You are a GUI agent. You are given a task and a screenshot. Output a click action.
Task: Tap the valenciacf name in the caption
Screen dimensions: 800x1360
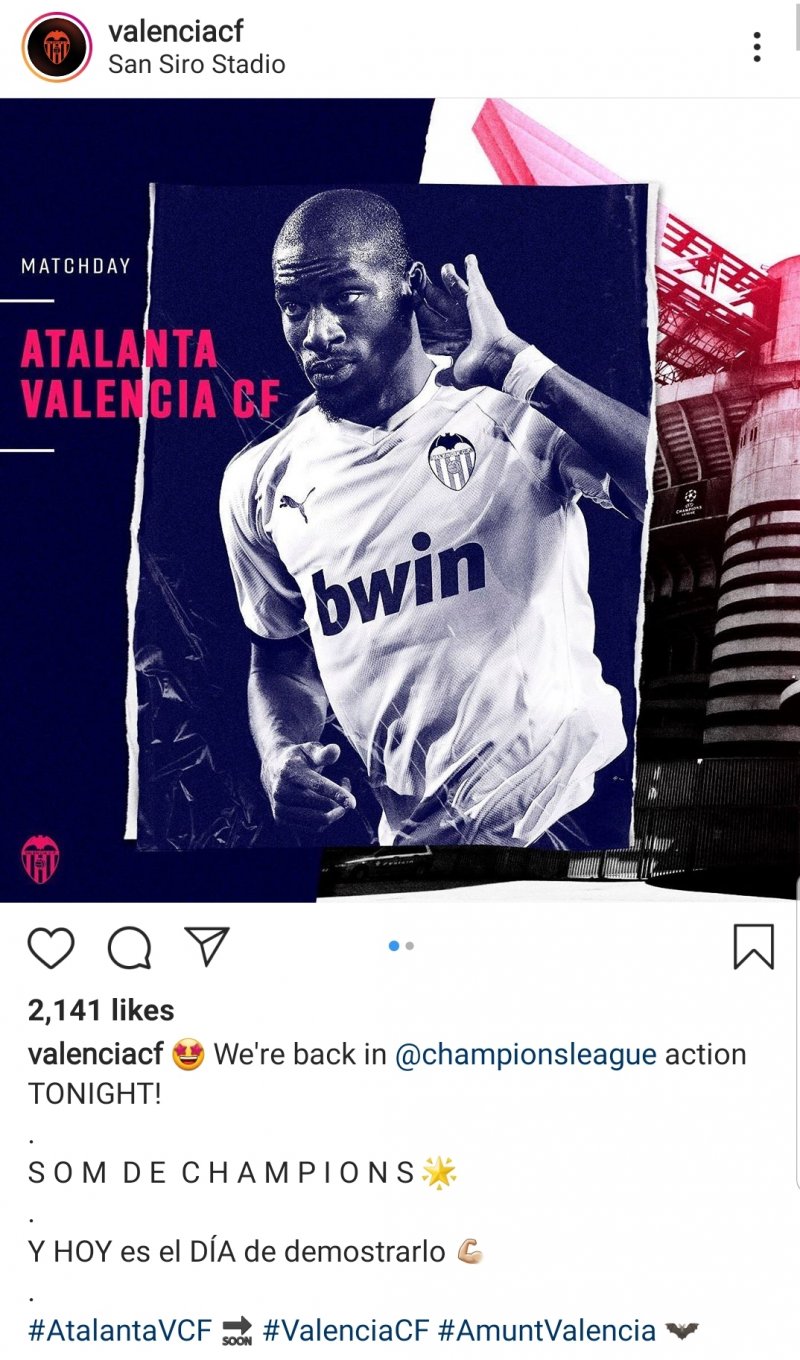coord(95,1055)
